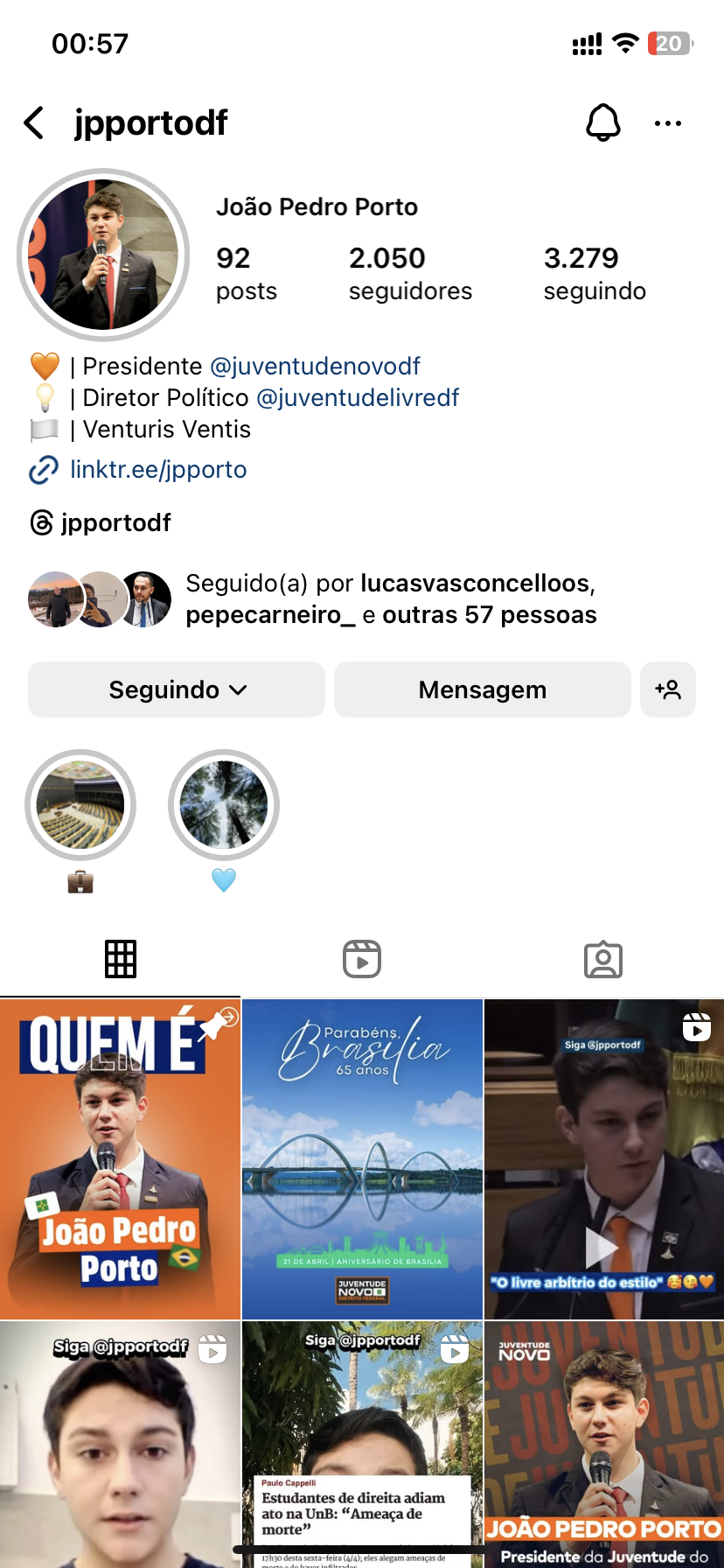
Task: Open the linktr.ee/jpporto link
Action: [158, 470]
